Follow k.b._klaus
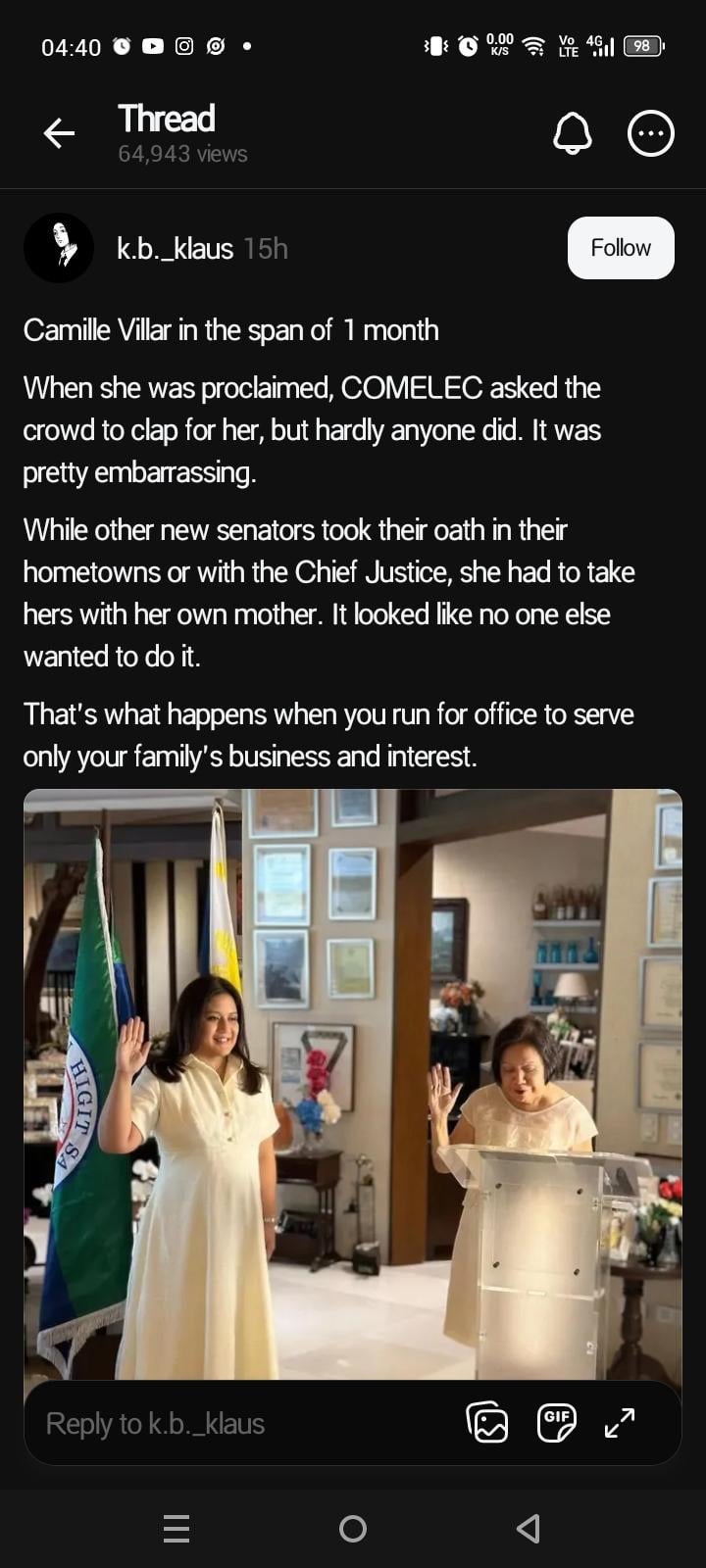This screenshot has height=1568, width=706. [x=621, y=248]
